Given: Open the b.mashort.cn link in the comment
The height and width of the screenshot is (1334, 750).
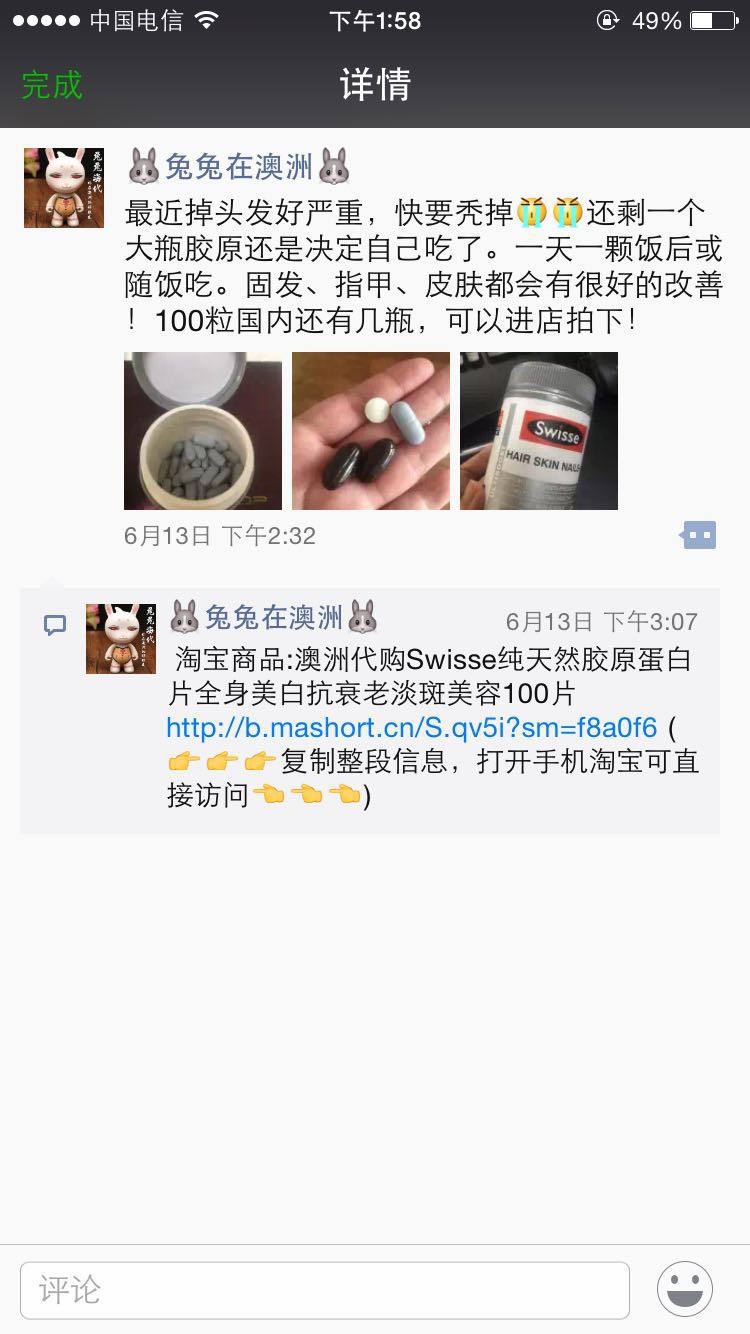Looking at the screenshot, I should pos(411,726).
